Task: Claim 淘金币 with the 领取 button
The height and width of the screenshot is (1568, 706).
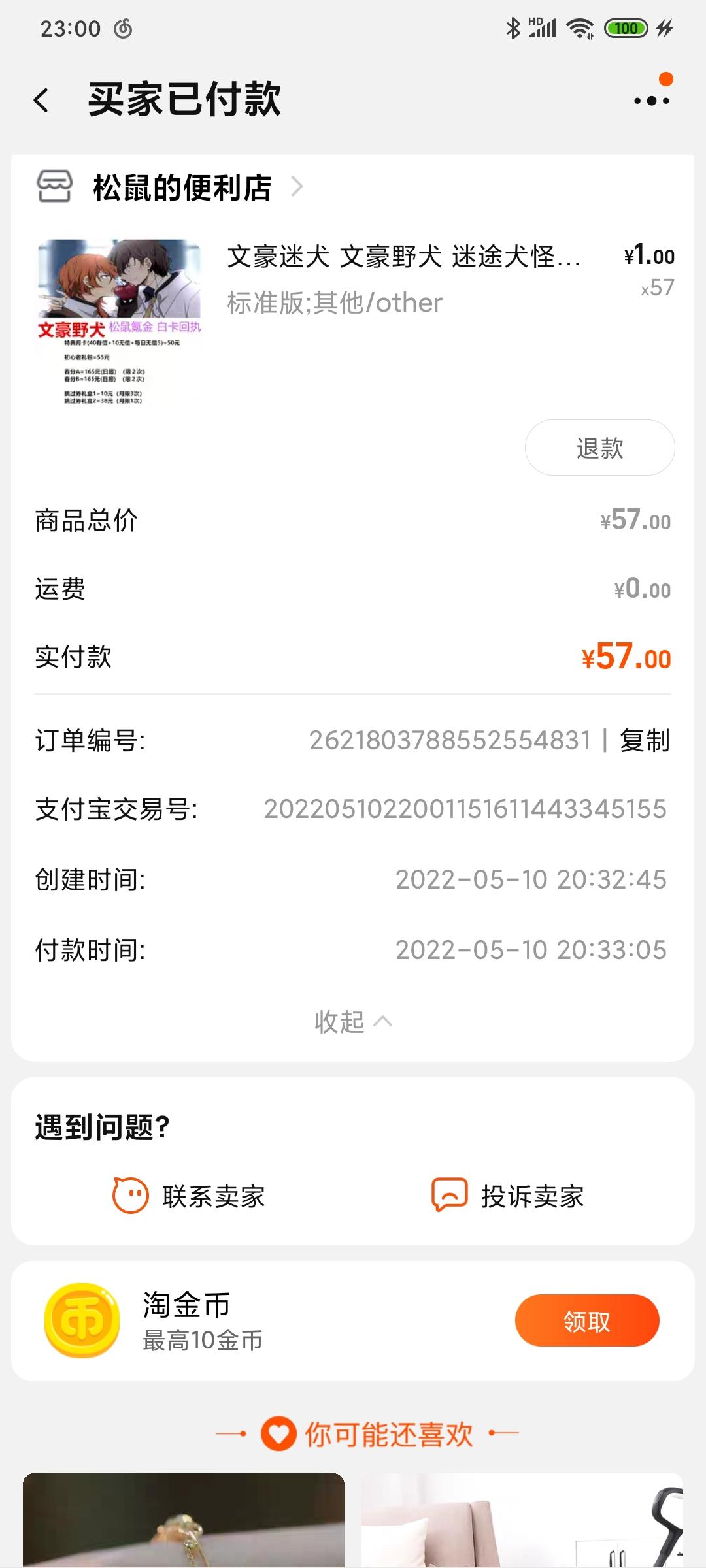Action: coord(586,1320)
